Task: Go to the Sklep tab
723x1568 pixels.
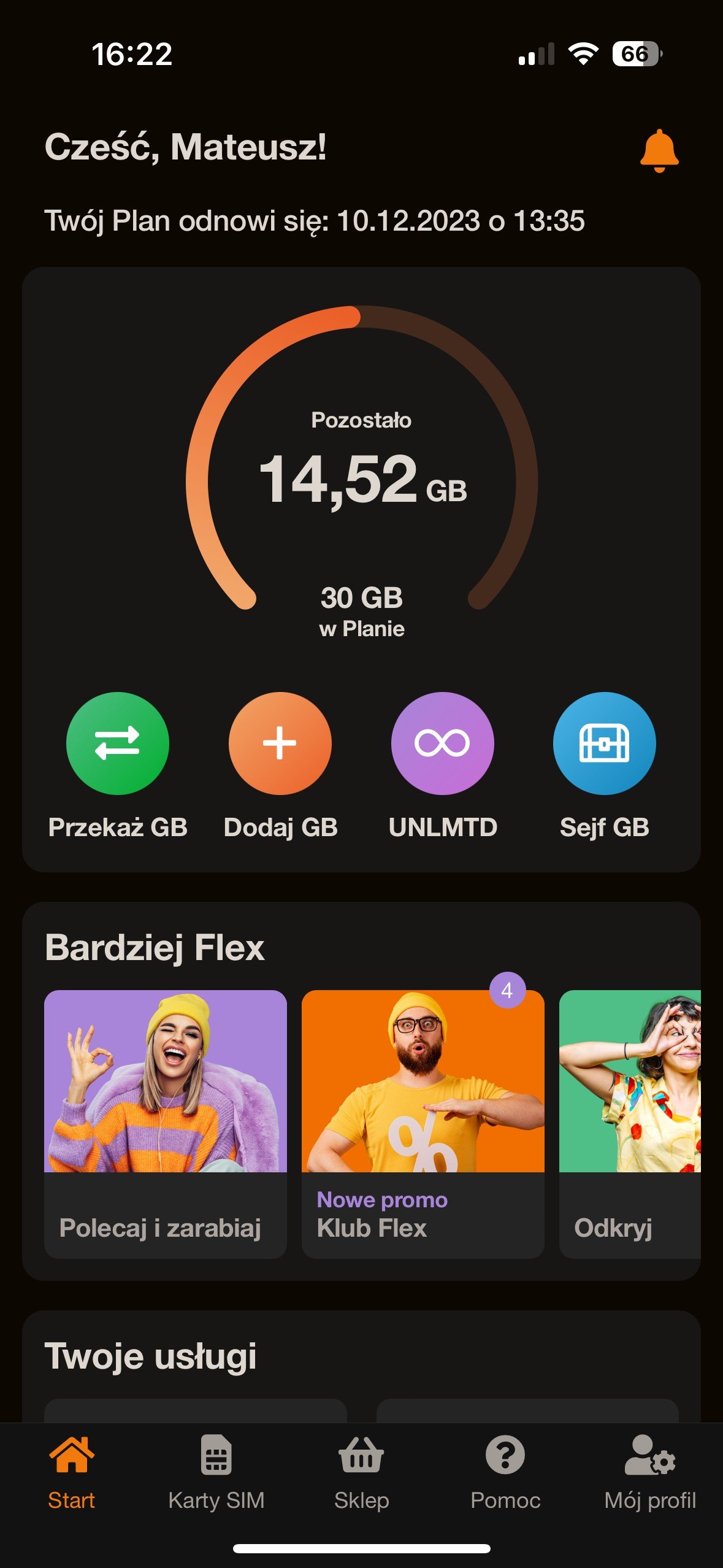Action: click(361, 1474)
